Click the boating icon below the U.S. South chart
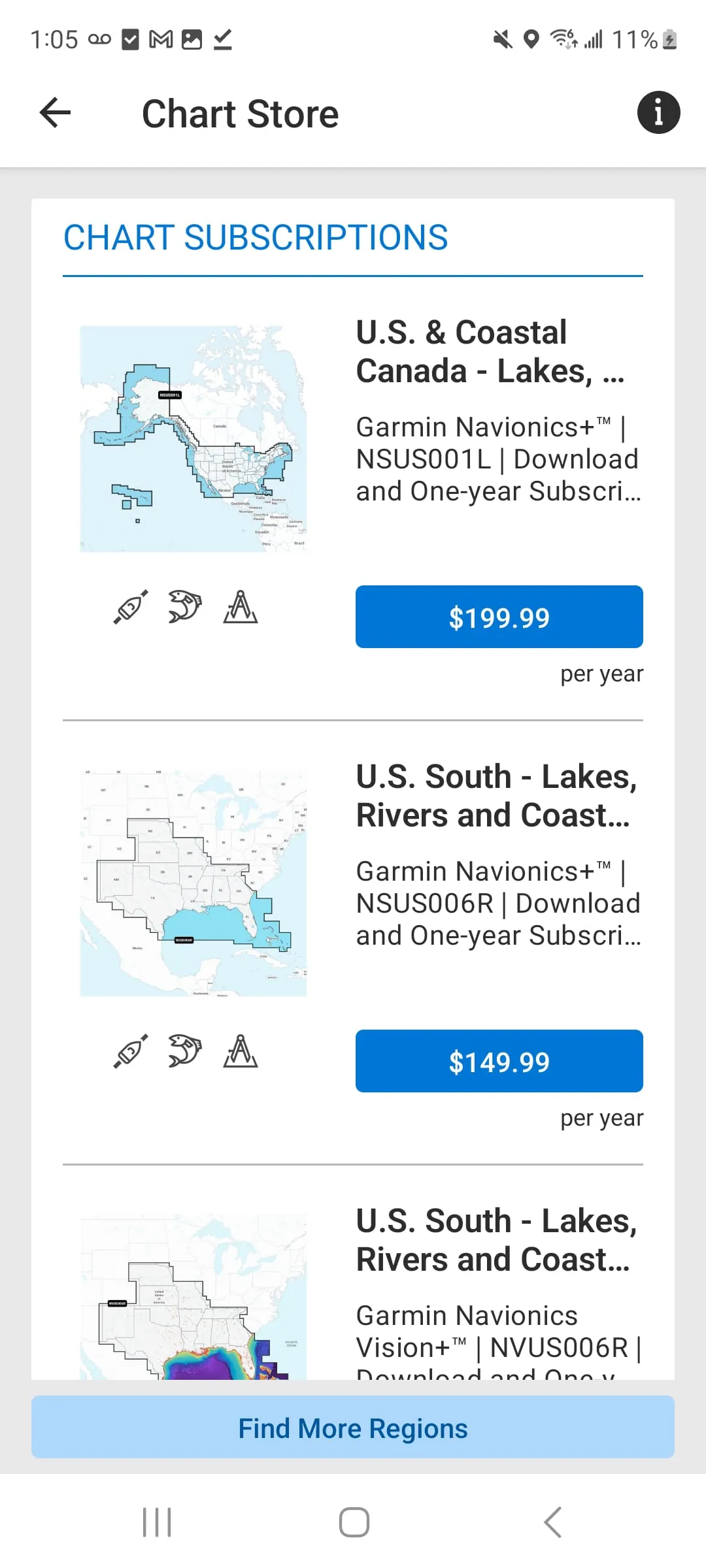The width and height of the screenshot is (706, 1568). (x=129, y=1052)
